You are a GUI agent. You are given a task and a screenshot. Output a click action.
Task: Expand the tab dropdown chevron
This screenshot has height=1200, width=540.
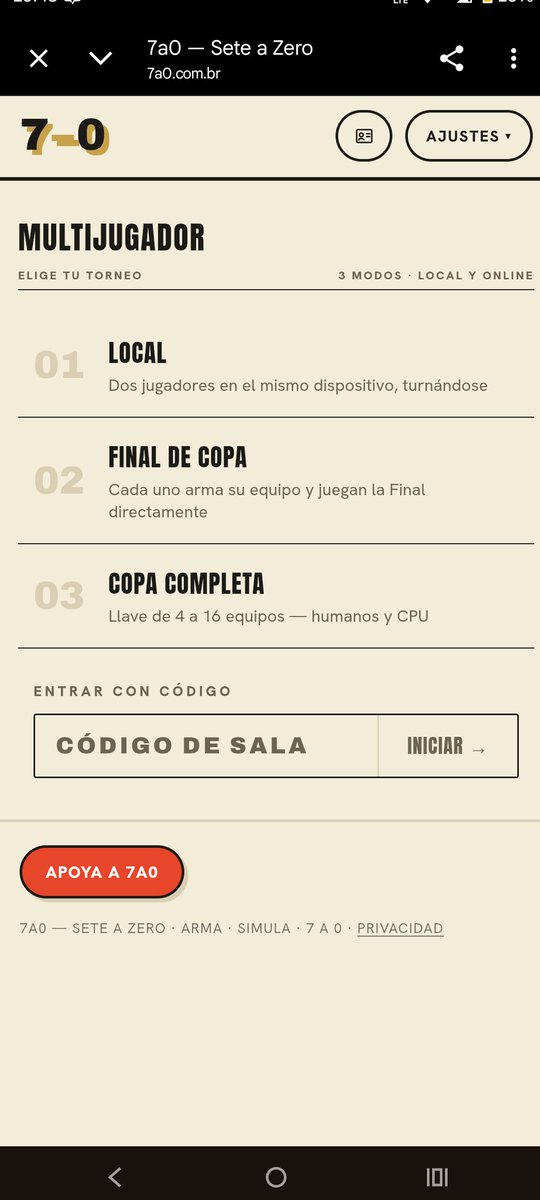[101, 58]
